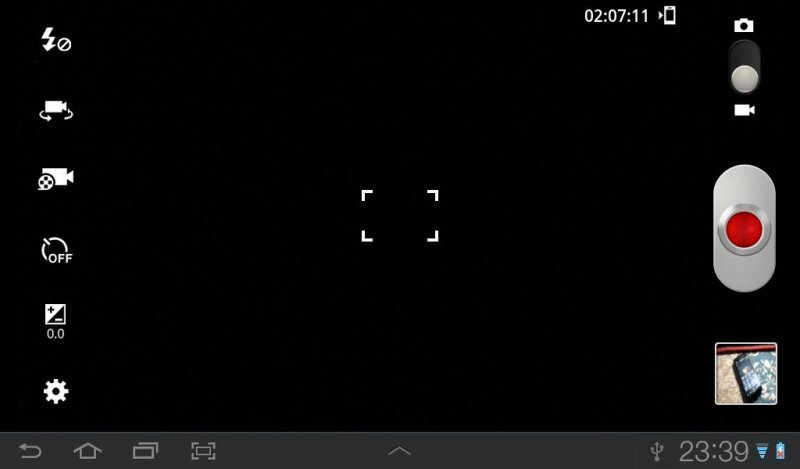Open the self-timer setting
This screenshot has width=800, height=469.
click(56, 250)
